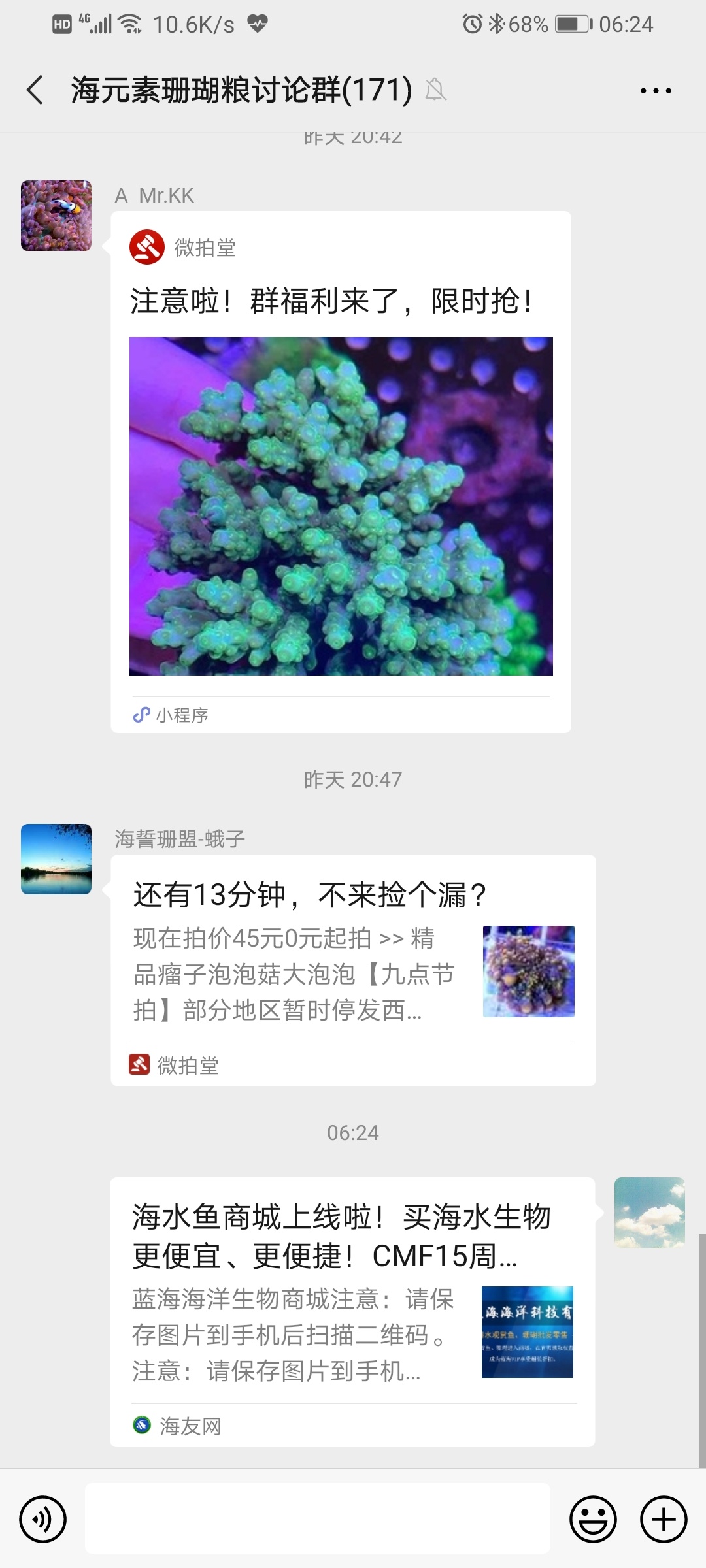Viewport: 706px width, 1568px height.
Task: Open the emoji sticker panel
Action: point(593,1519)
